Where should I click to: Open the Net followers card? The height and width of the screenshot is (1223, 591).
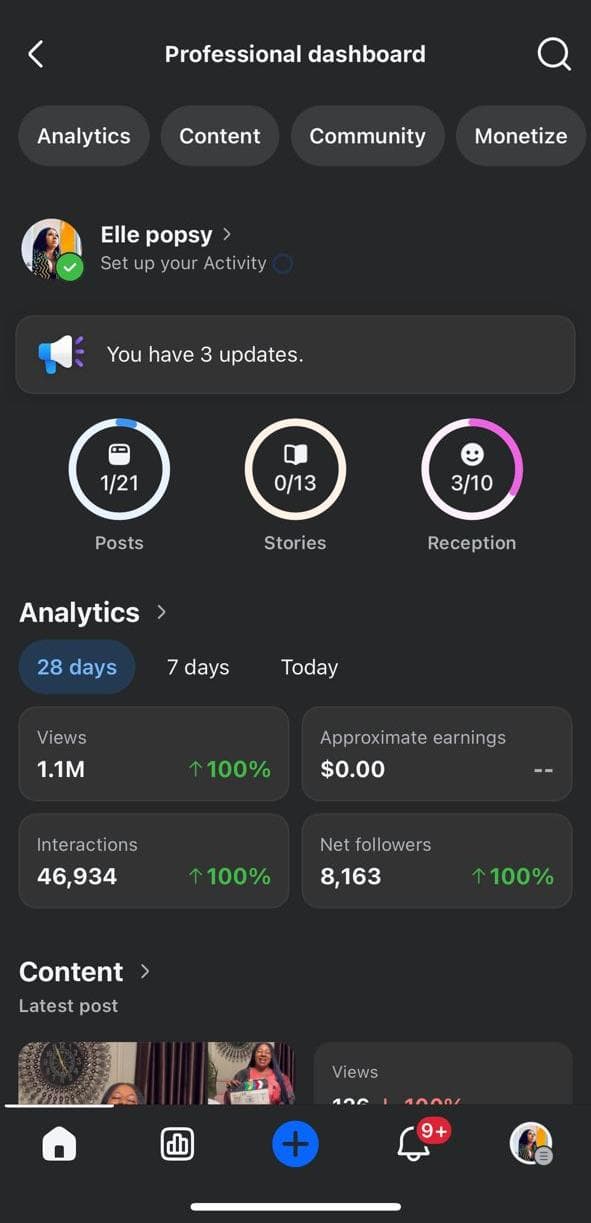tap(437, 861)
